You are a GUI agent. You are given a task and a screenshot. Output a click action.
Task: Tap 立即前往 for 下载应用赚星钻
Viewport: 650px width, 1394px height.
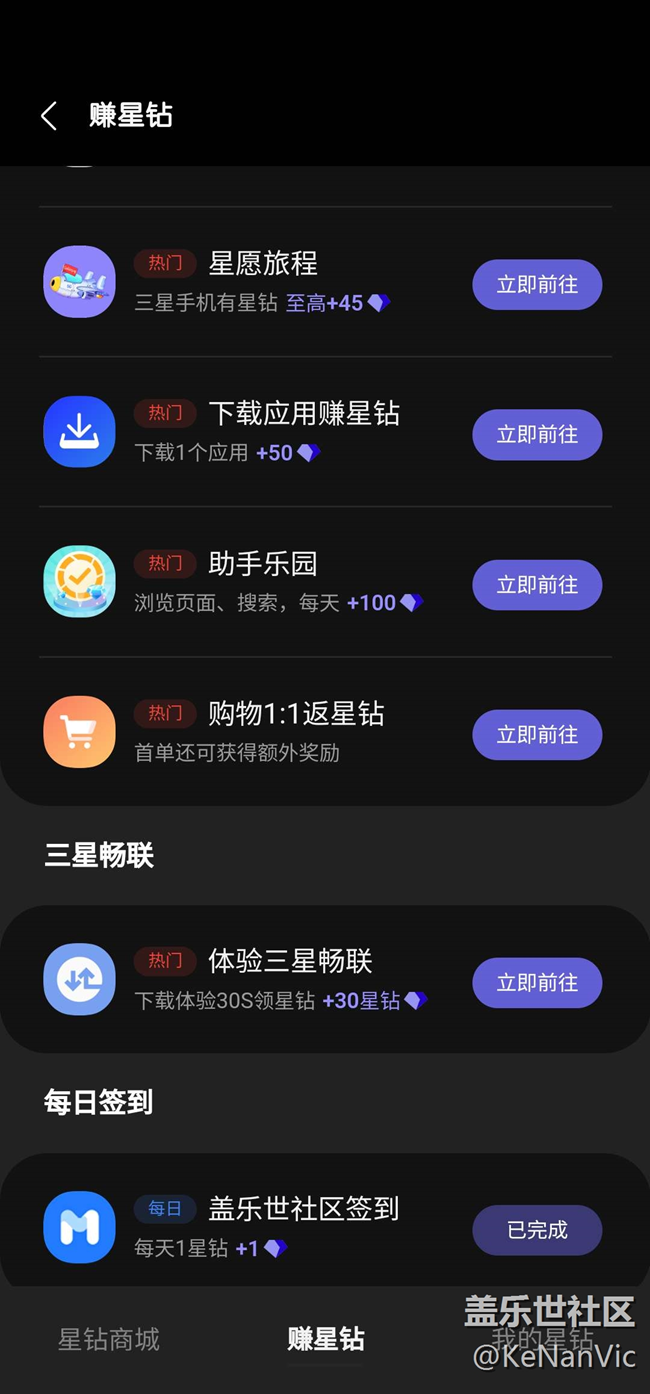[x=537, y=435]
